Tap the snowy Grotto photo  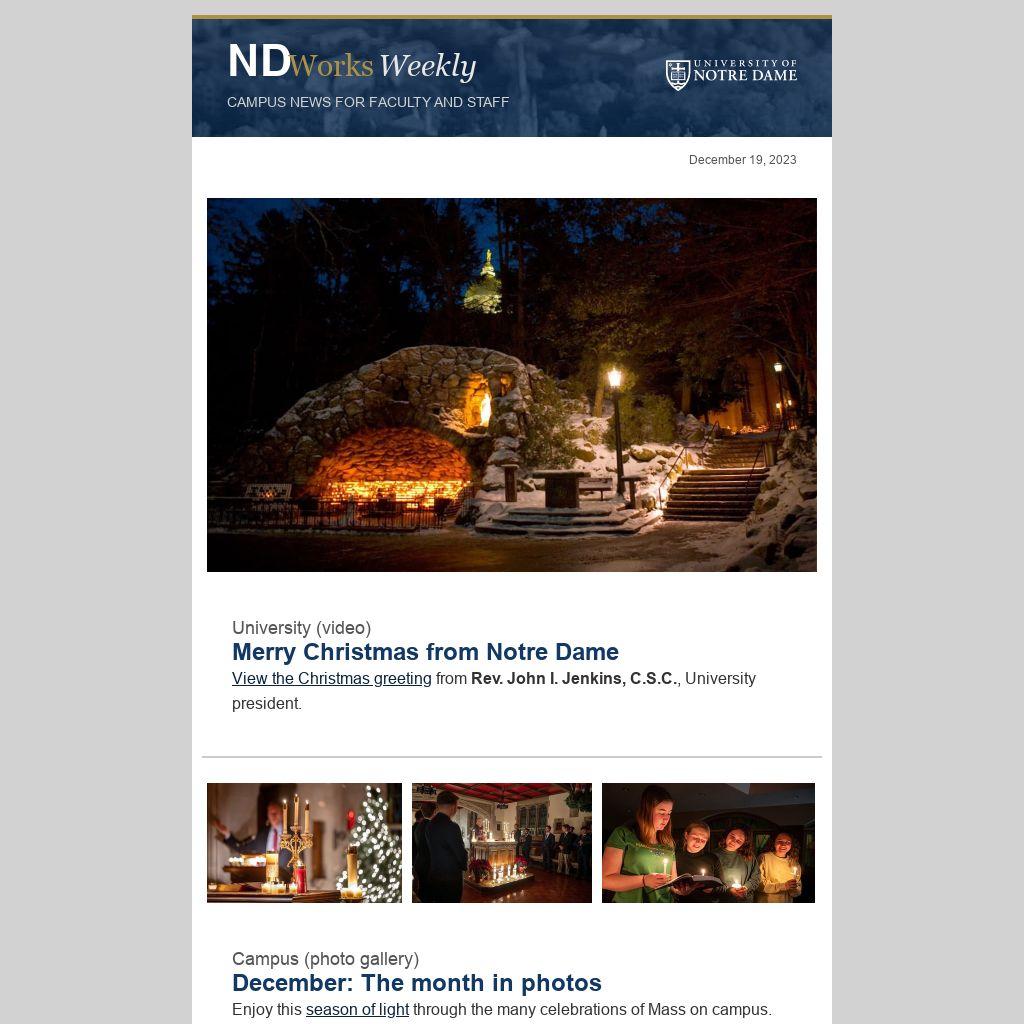click(x=511, y=385)
